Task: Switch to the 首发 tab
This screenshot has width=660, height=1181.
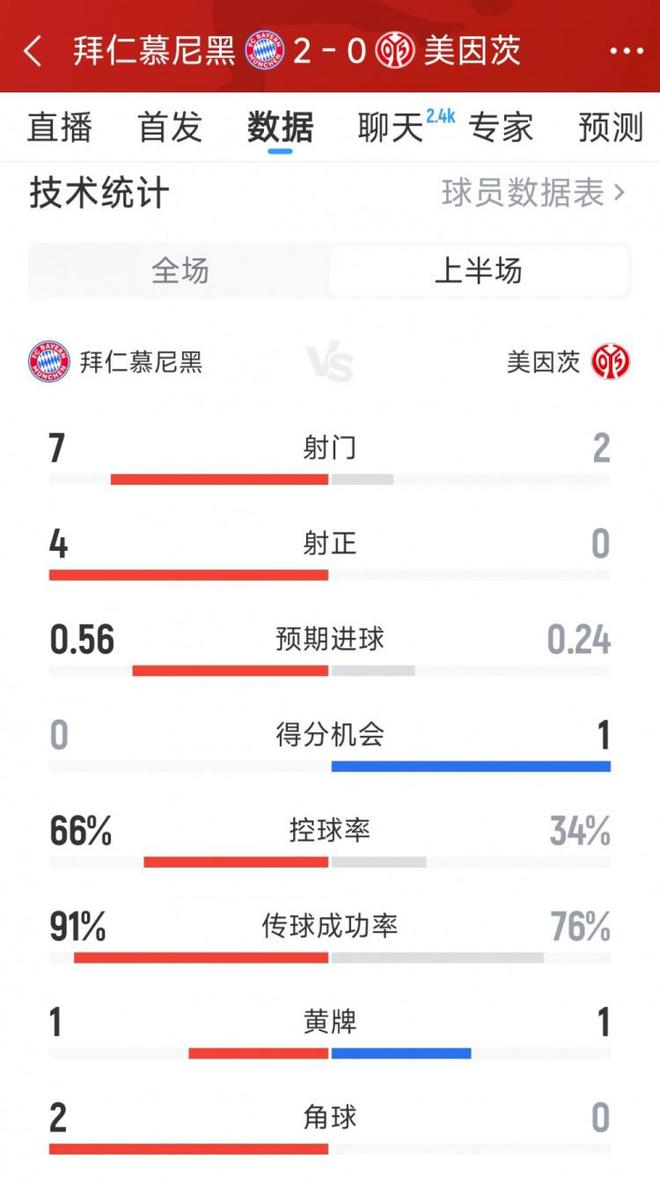Action: (170, 128)
